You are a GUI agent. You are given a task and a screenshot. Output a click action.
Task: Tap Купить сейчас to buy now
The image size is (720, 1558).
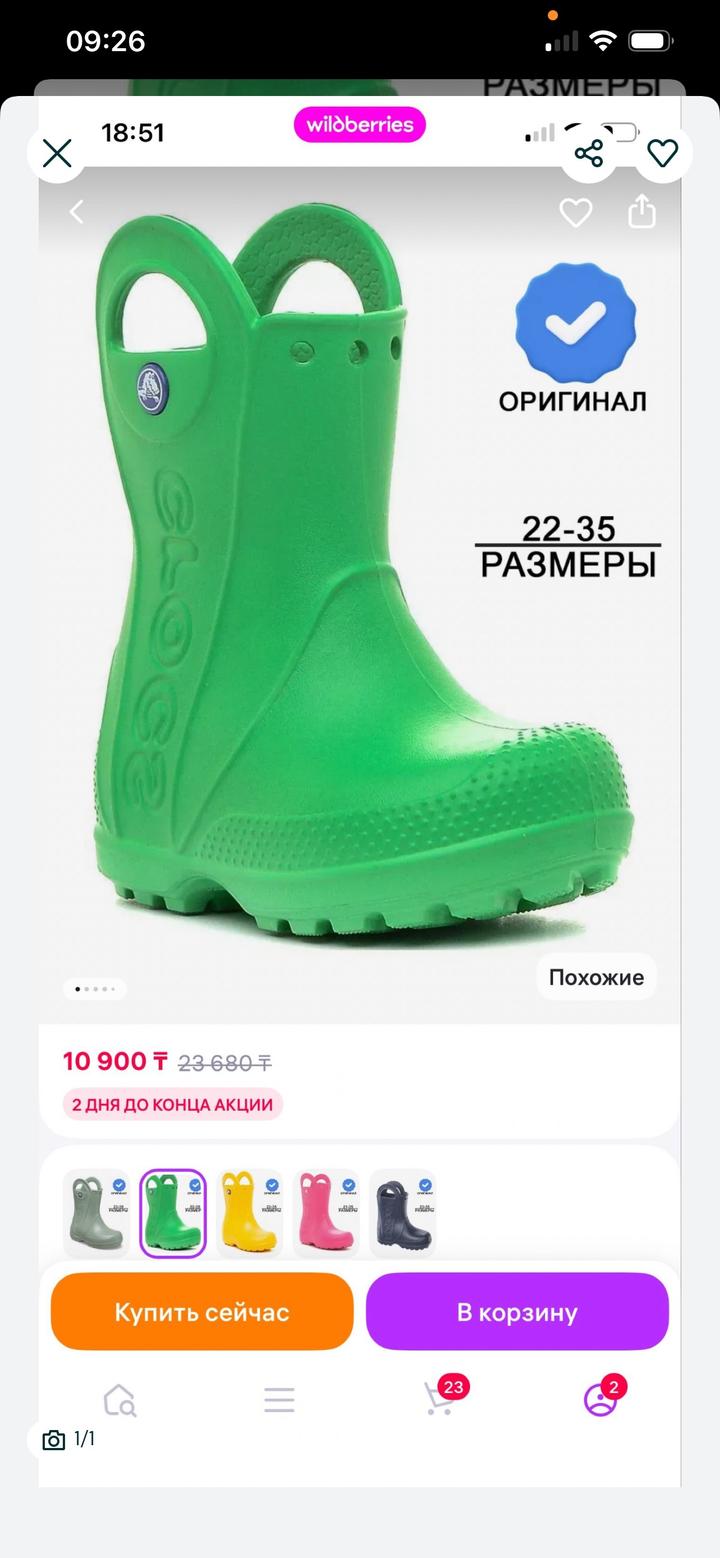[x=202, y=1312]
